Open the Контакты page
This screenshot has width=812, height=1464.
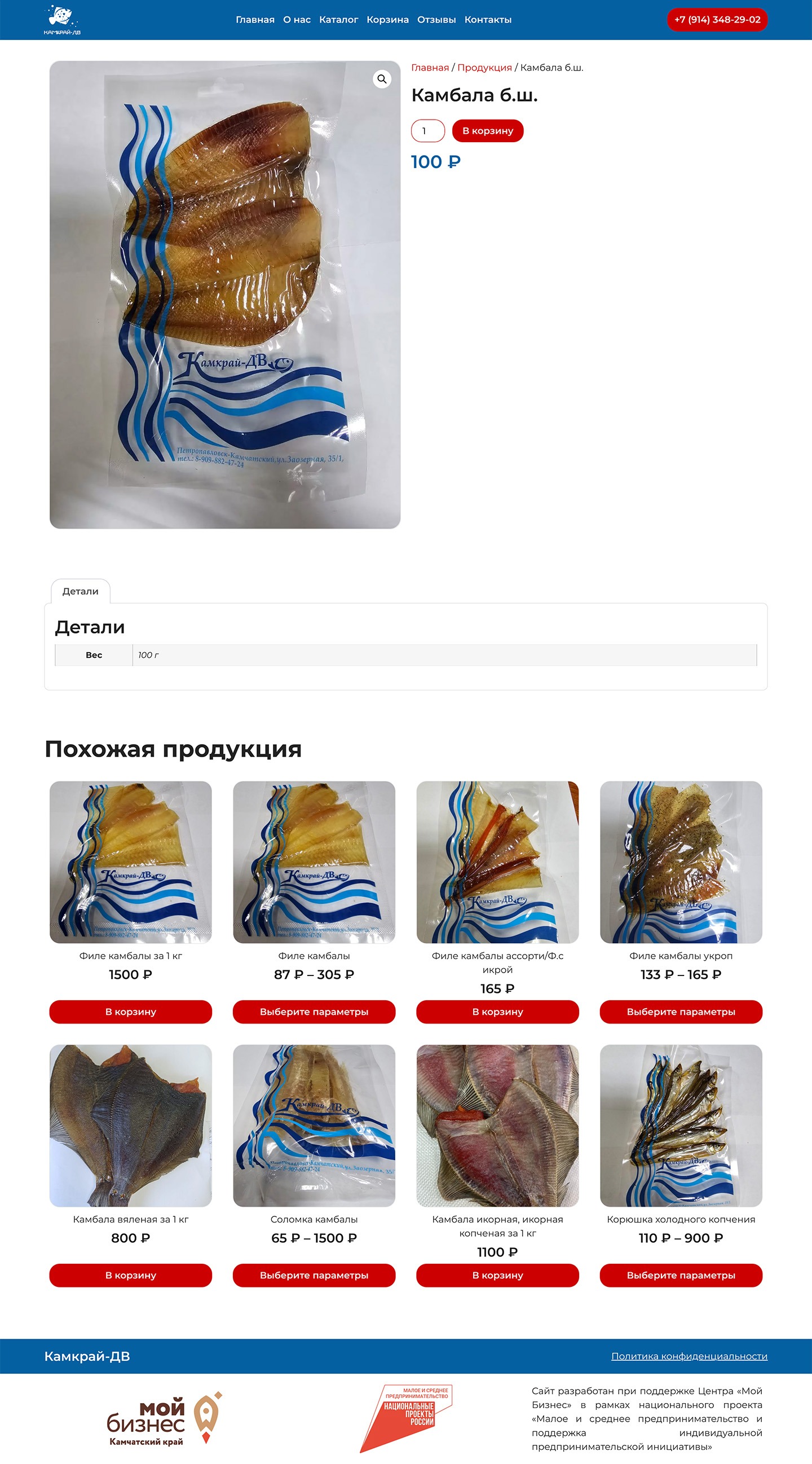point(488,19)
